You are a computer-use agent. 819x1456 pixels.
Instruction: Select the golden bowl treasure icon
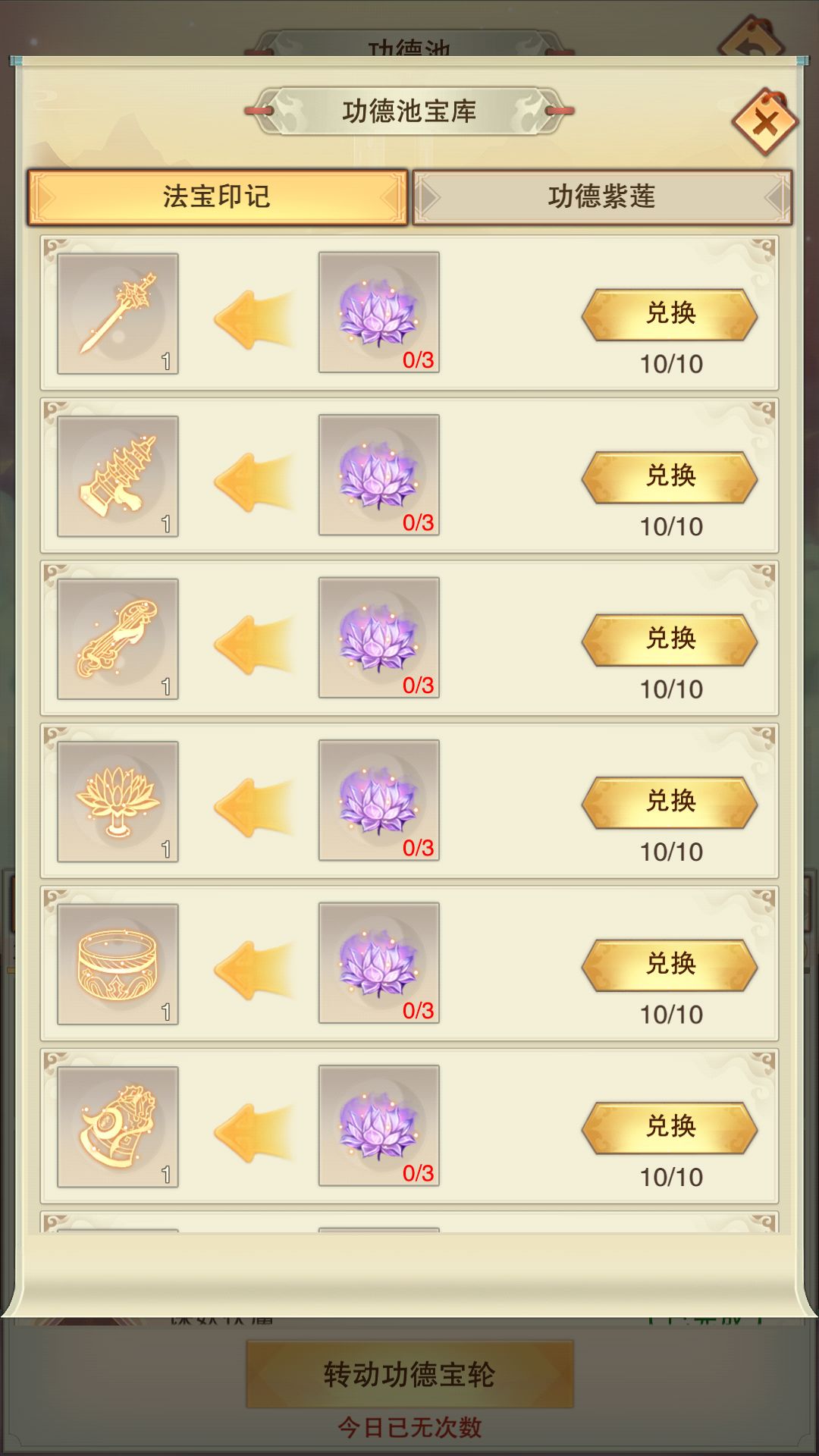[118, 964]
